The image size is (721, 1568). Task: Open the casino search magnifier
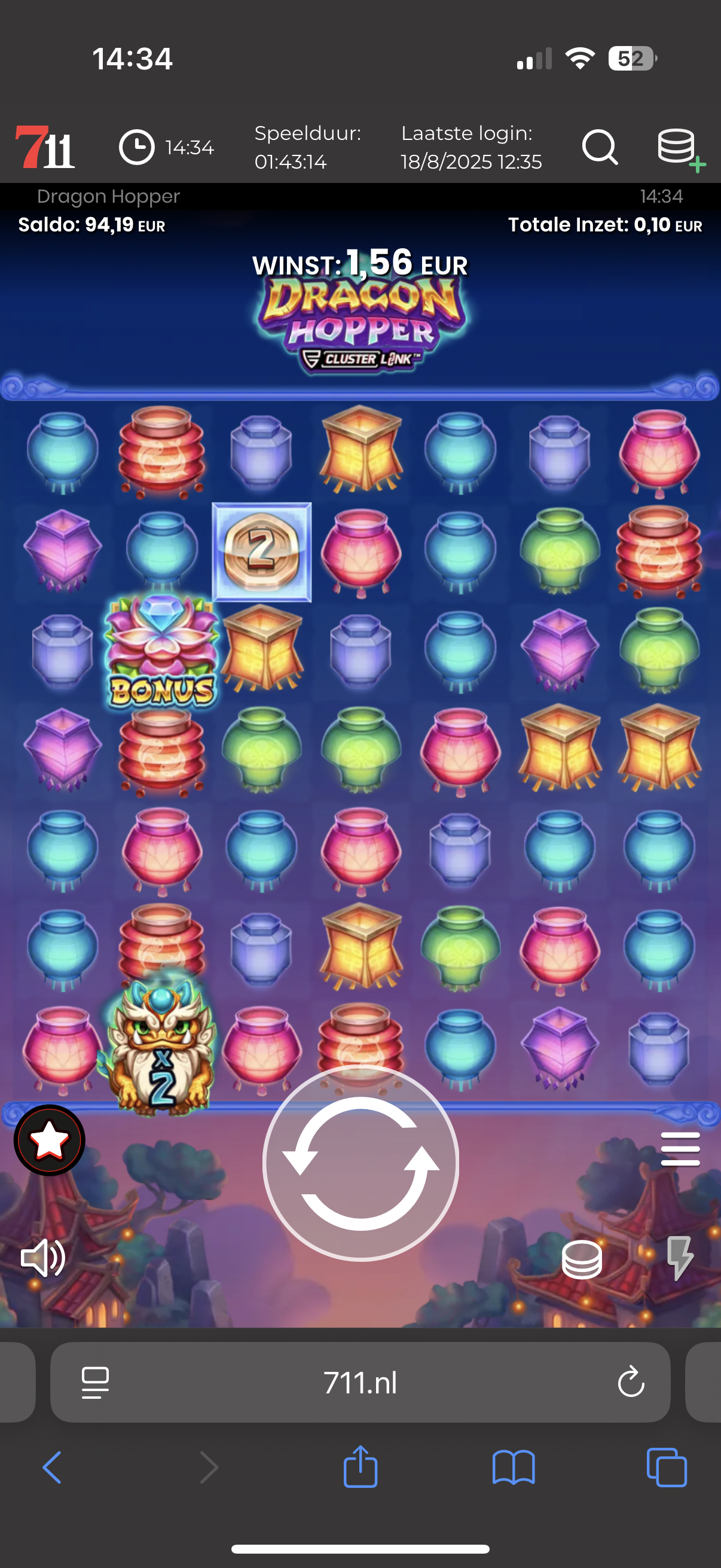(599, 147)
